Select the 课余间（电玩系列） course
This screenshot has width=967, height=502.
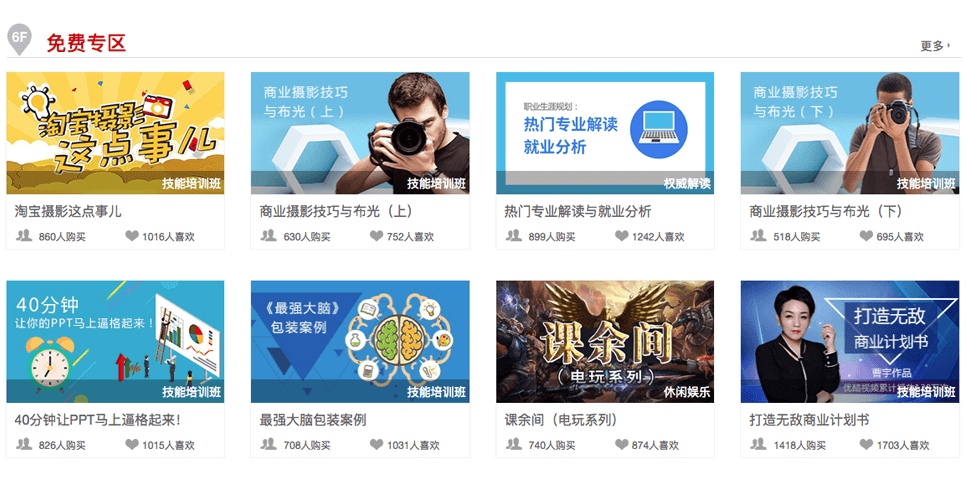(605, 341)
